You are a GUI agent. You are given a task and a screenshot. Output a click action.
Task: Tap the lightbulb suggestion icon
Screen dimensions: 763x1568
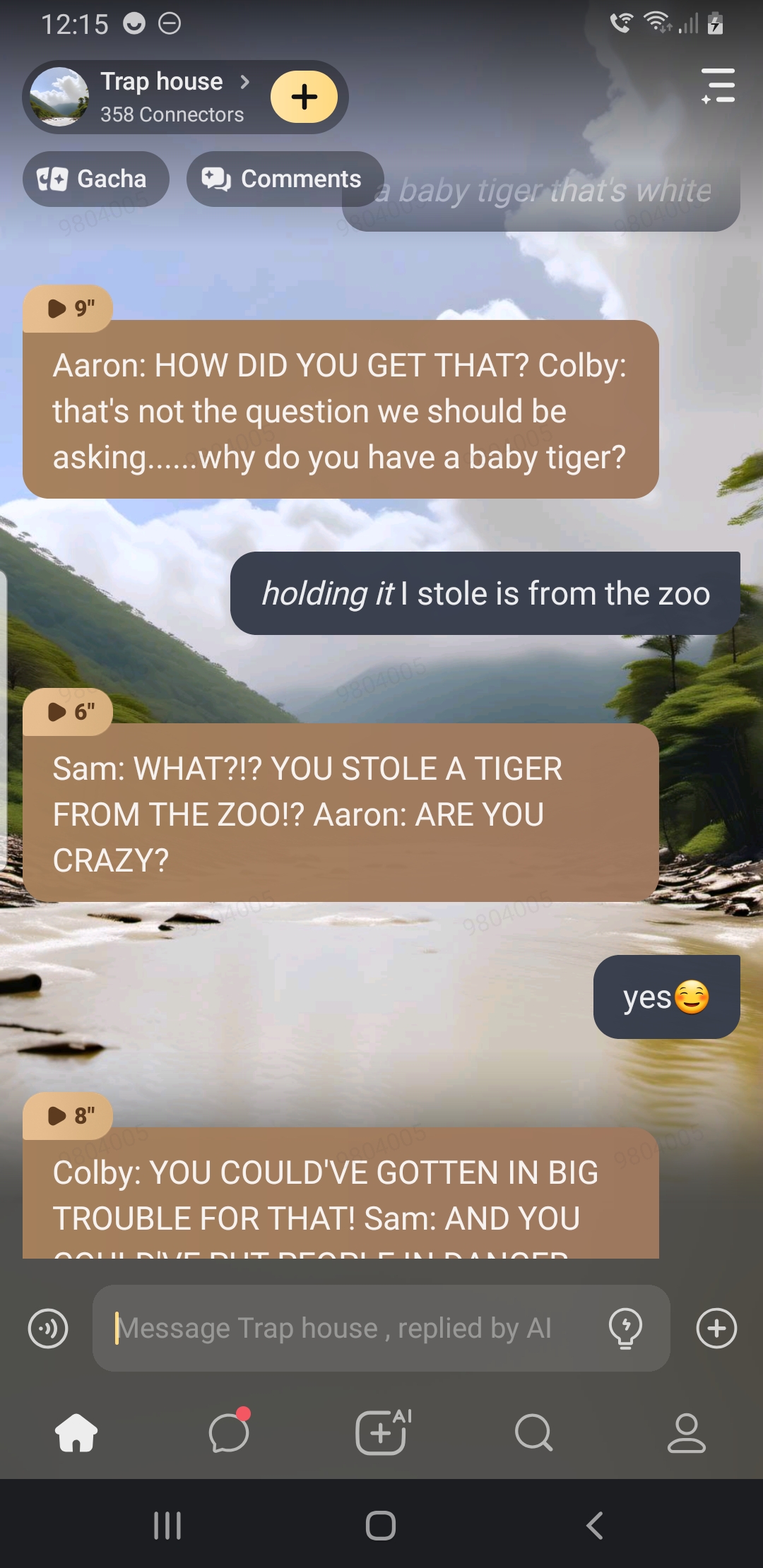[x=625, y=1329]
